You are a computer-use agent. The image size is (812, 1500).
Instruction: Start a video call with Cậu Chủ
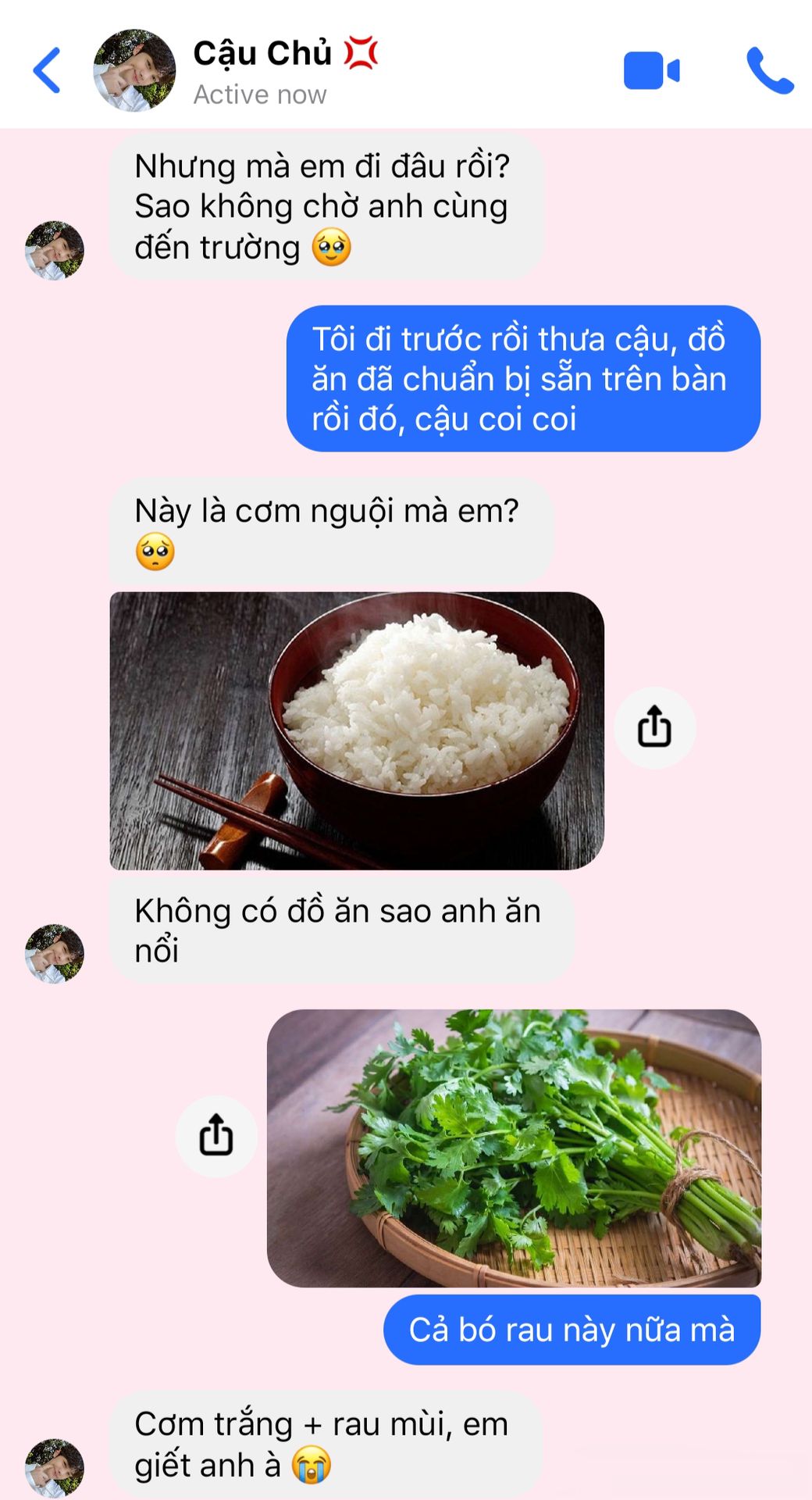[x=651, y=71]
